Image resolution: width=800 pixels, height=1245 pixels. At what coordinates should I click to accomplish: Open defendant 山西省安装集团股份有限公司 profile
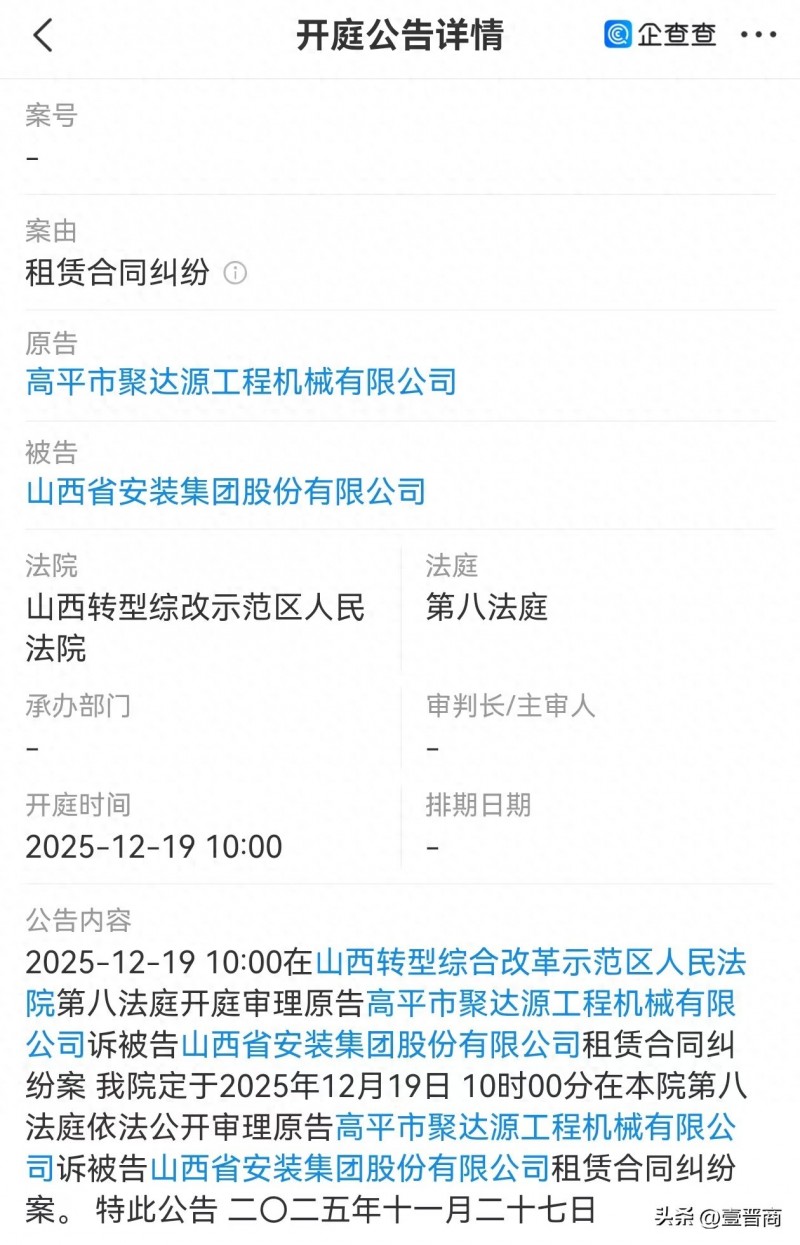226,491
